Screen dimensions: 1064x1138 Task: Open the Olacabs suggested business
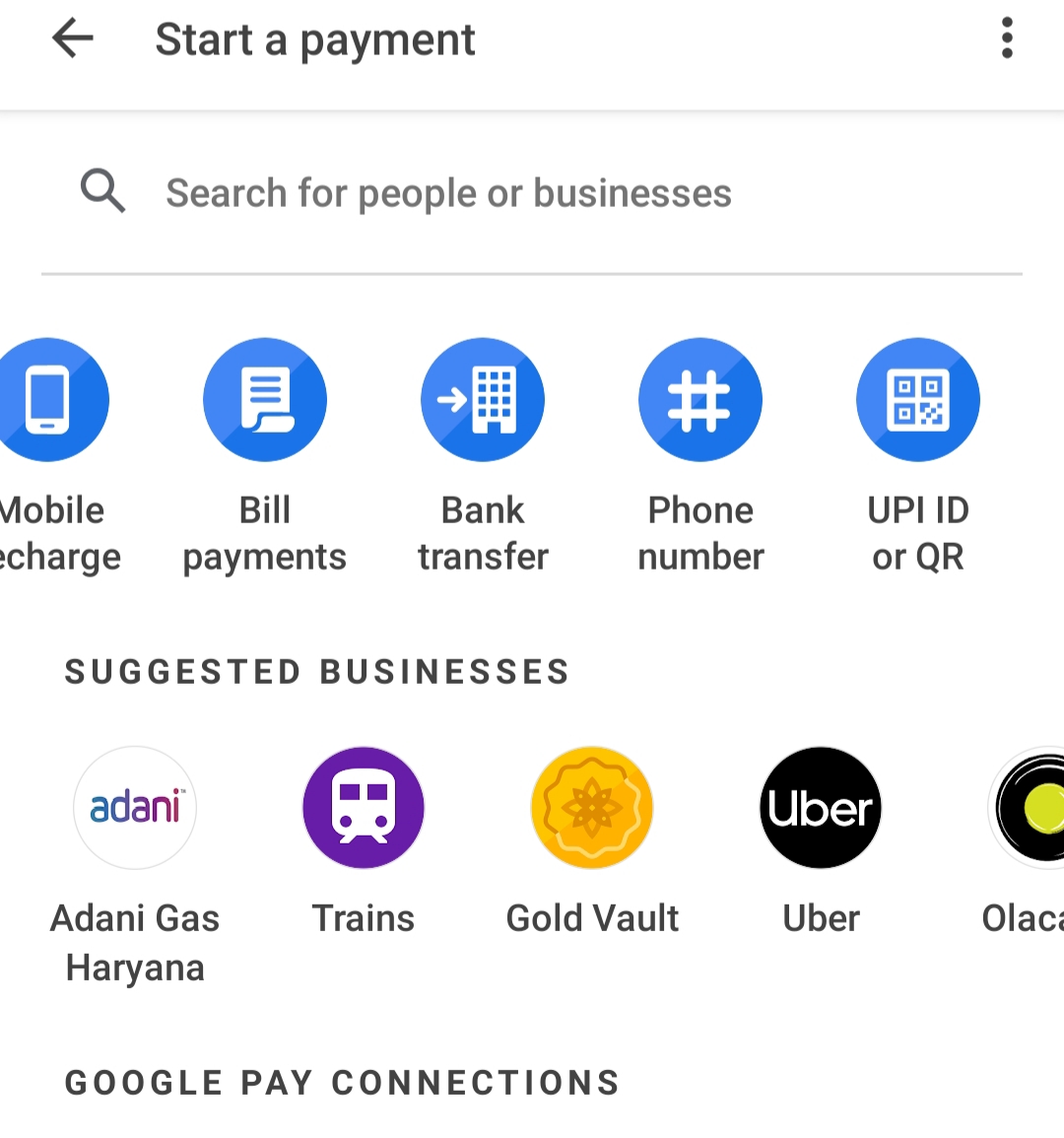coord(1030,808)
